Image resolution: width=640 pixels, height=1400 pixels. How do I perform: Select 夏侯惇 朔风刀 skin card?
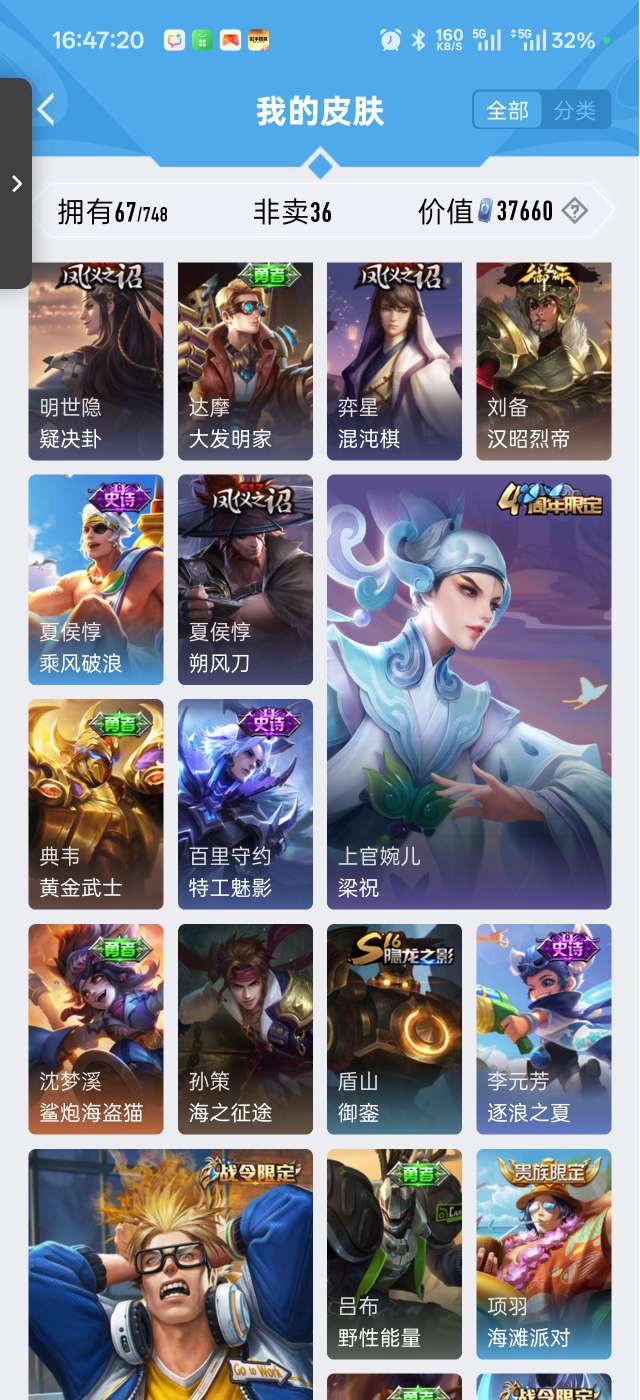(245, 580)
